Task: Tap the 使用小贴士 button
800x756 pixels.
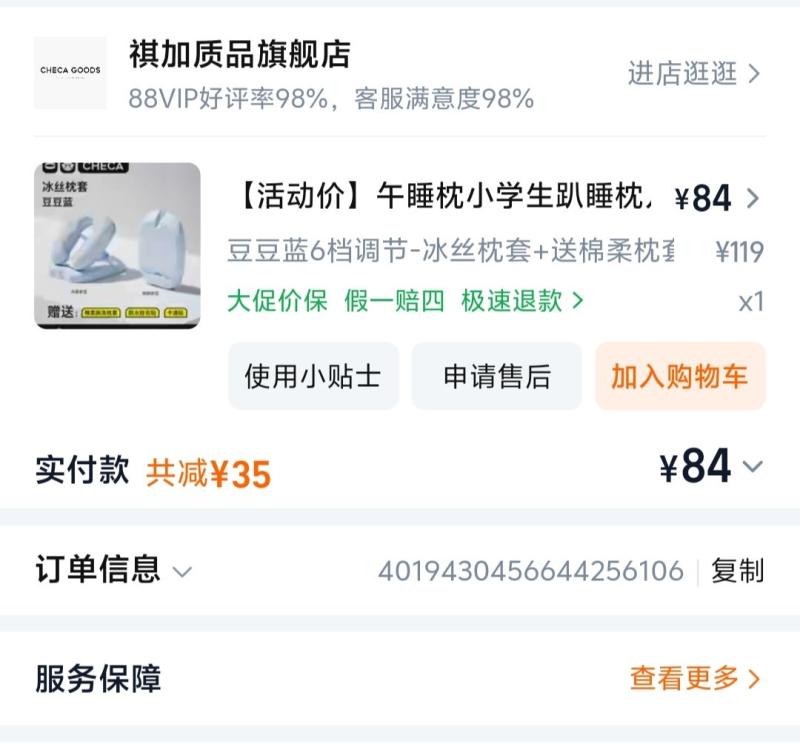Action: (x=313, y=376)
